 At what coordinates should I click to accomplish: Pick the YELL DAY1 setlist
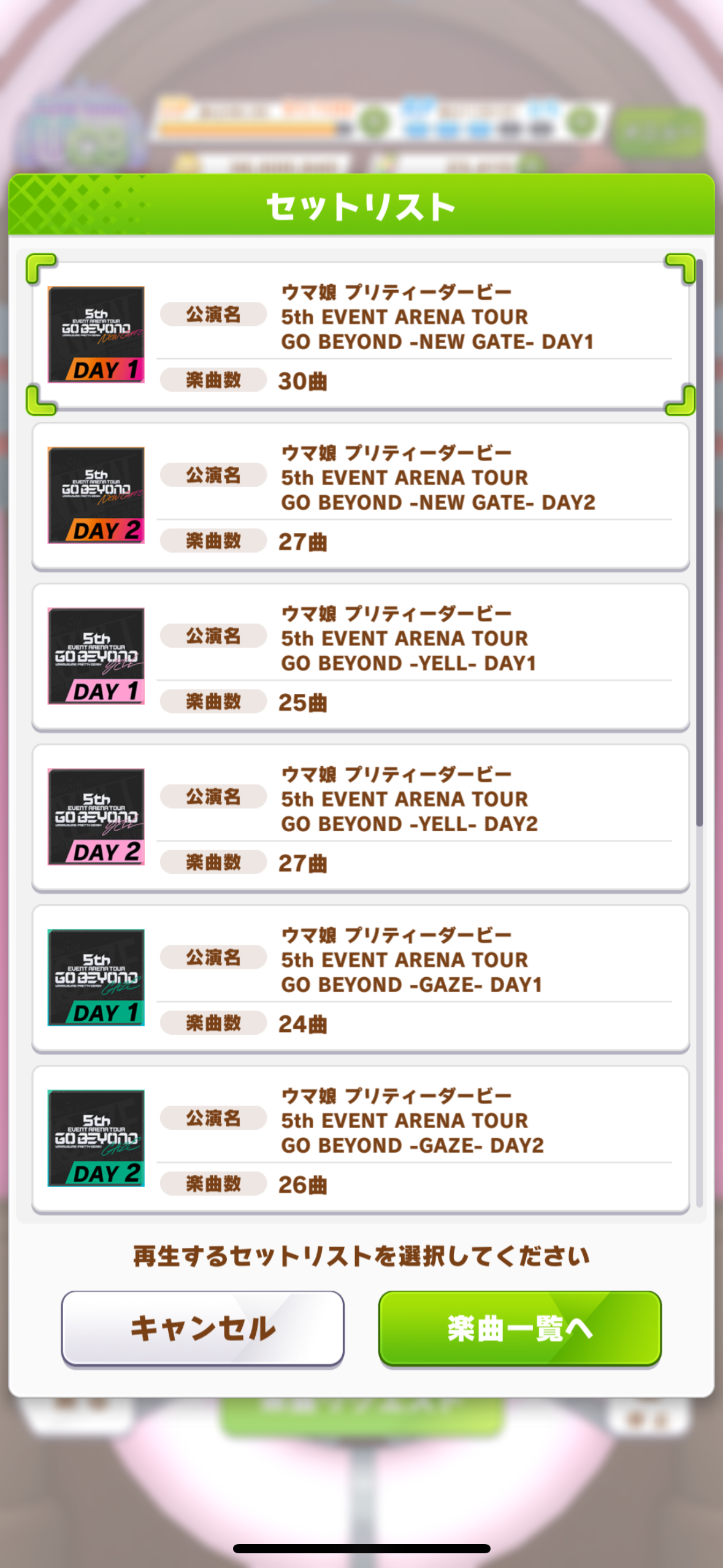coord(361,657)
